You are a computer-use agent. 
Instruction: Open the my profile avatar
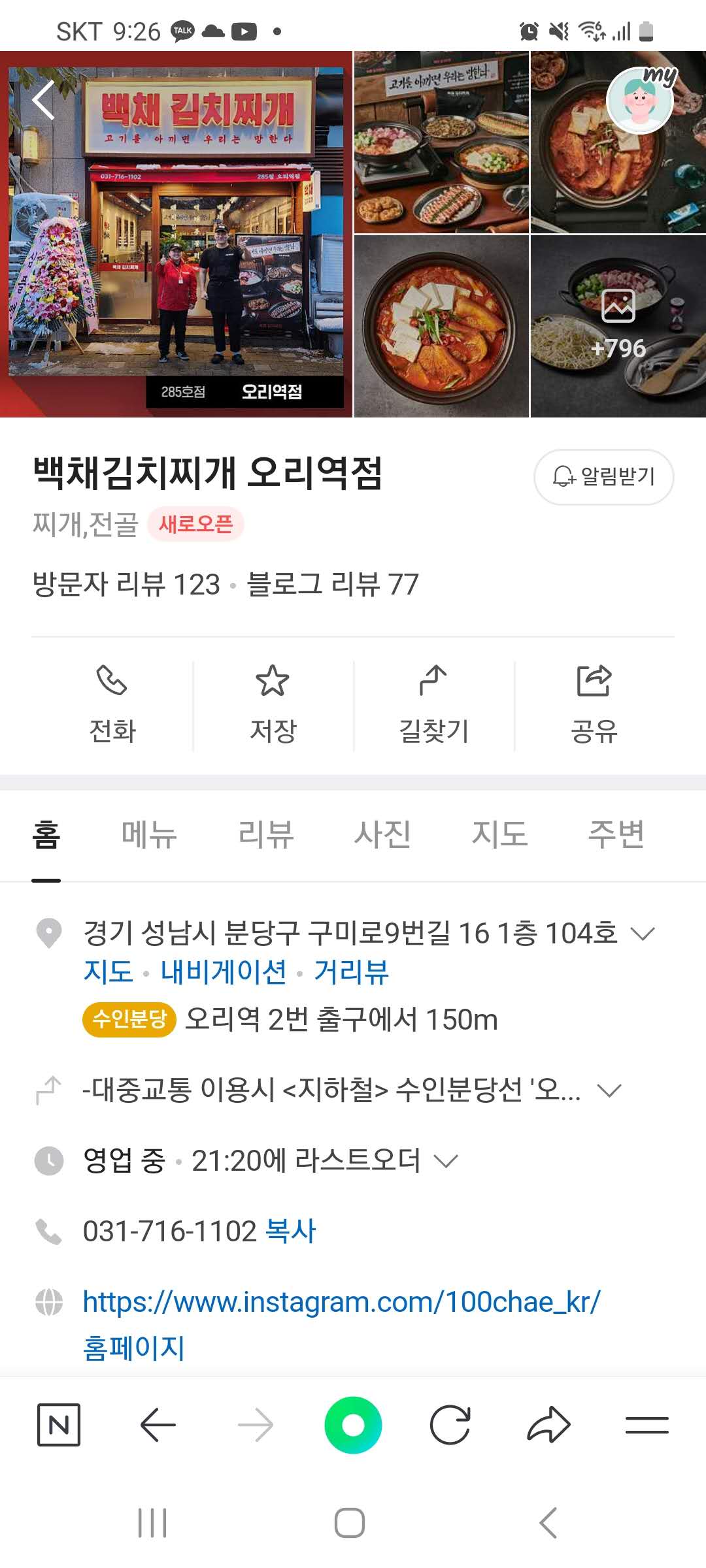coord(640,101)
